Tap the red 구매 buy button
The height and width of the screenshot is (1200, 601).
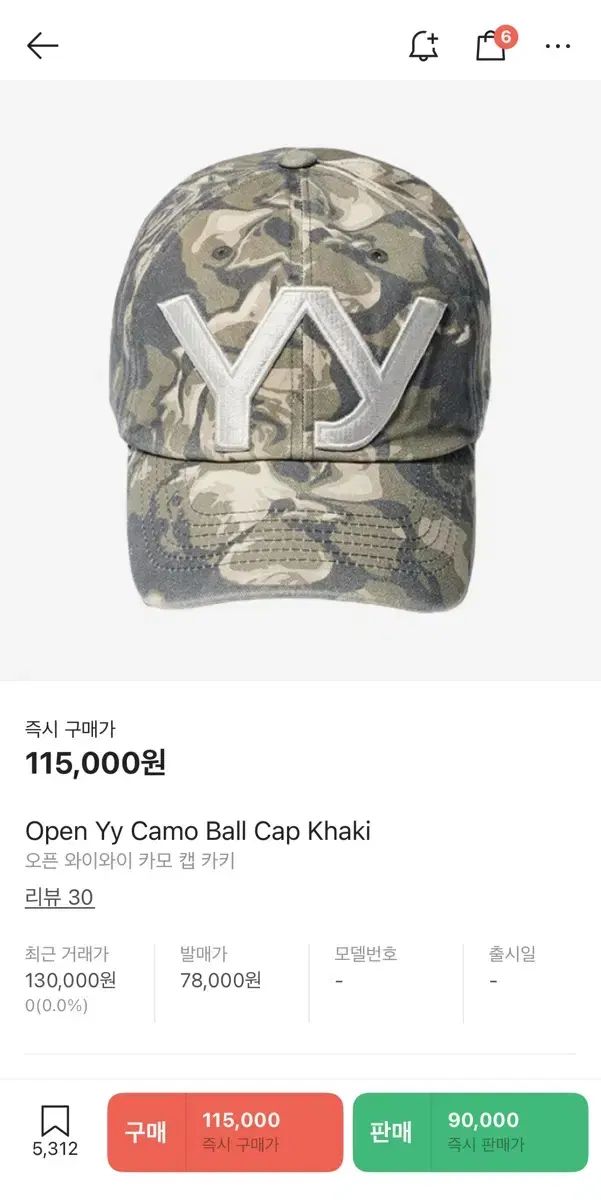tap(225, 1132)
